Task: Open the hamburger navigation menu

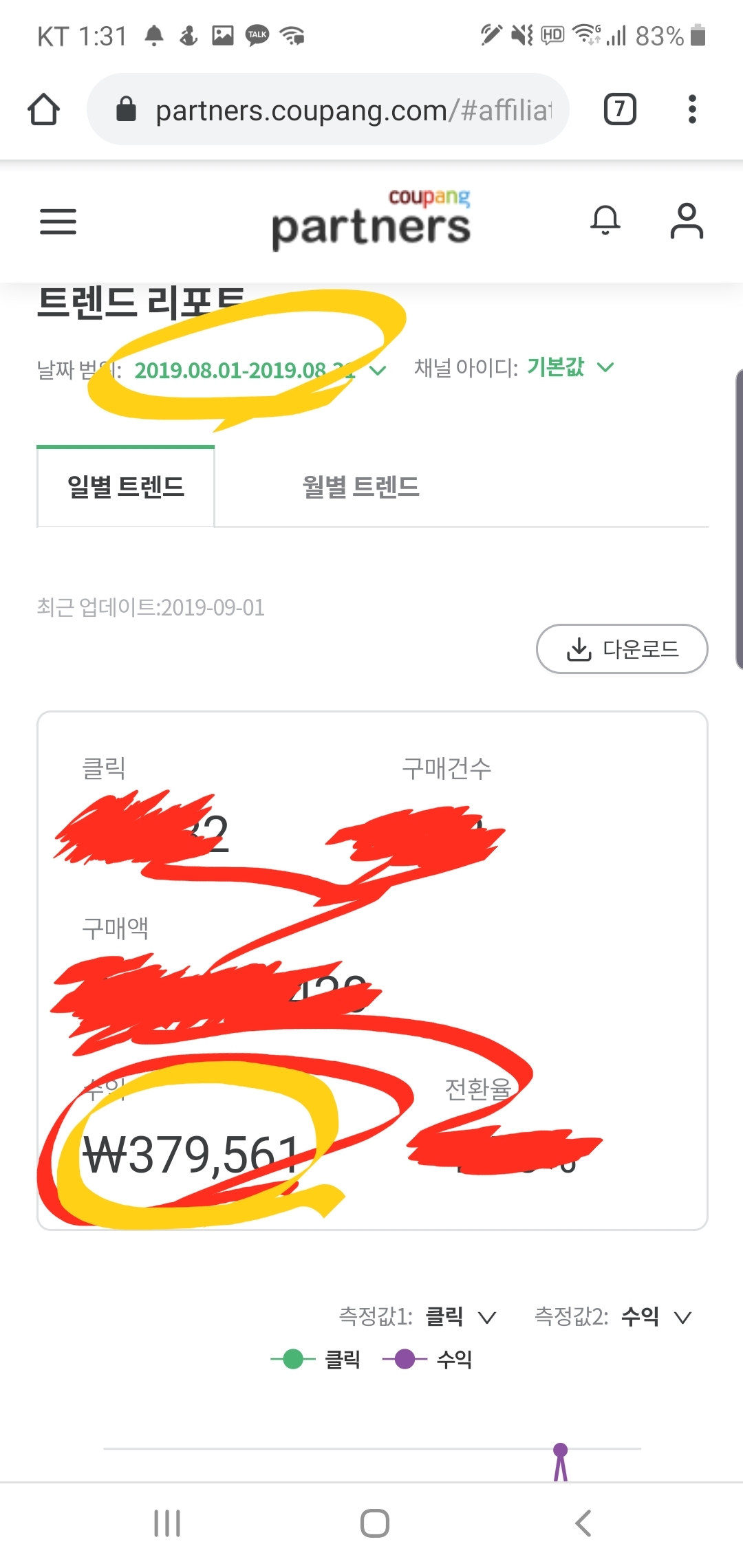Action: tap(58, 221)
